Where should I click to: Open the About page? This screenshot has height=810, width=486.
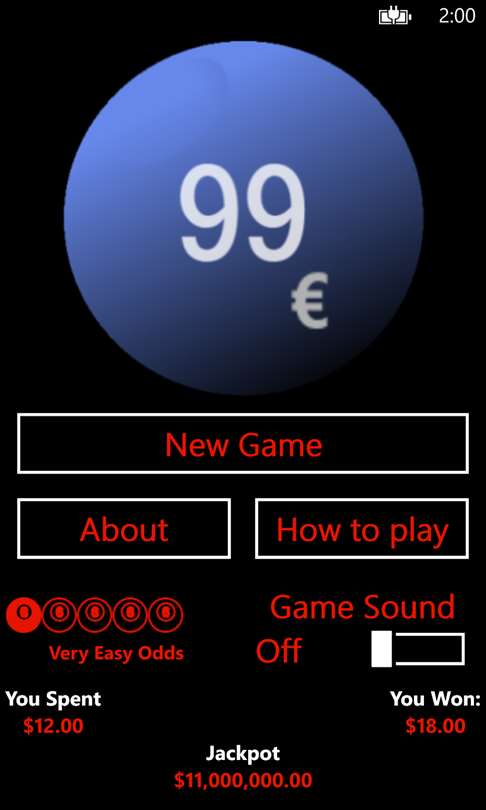pyautogui.click(x=124, y=528)
